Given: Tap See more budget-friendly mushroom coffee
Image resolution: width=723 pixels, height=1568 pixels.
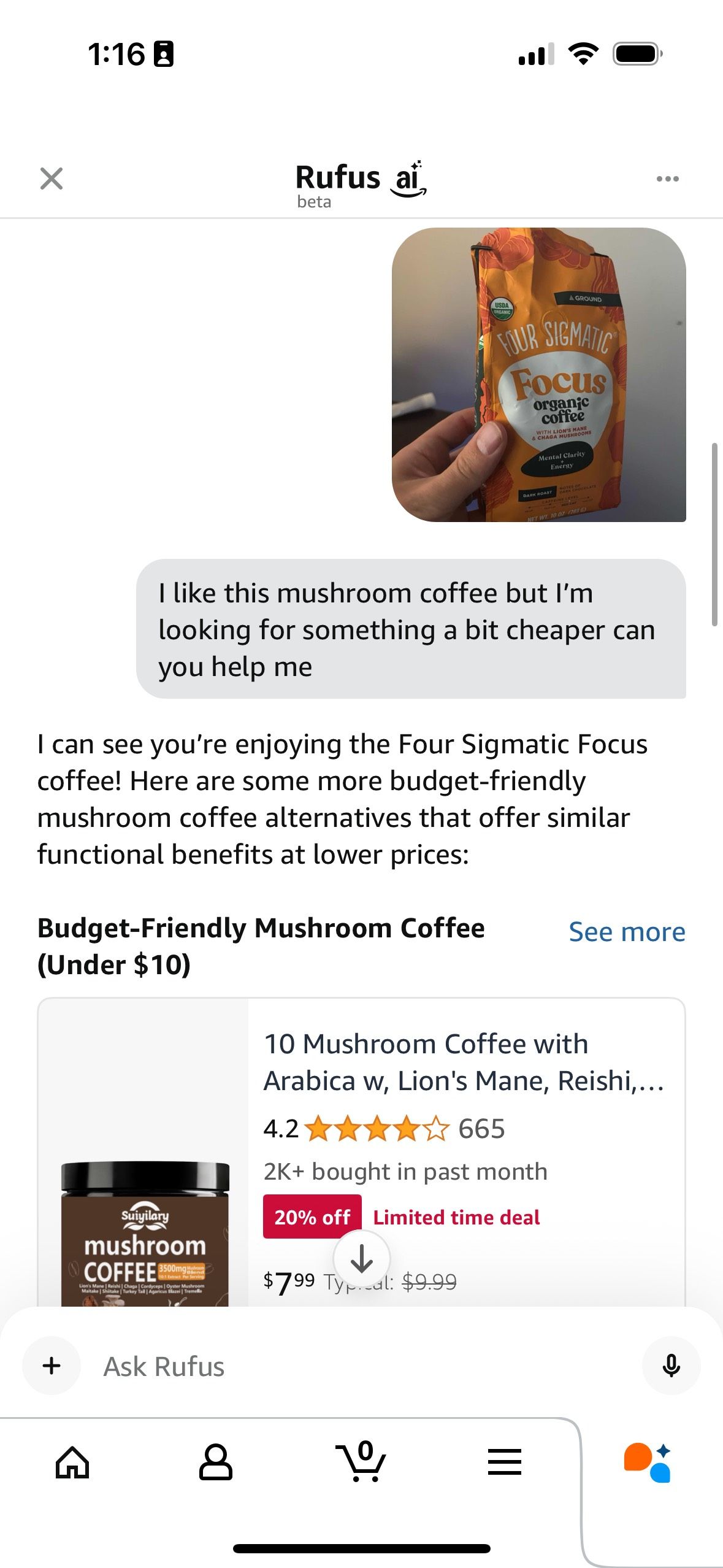Looking at the screenshot, I should coord(626,932).
